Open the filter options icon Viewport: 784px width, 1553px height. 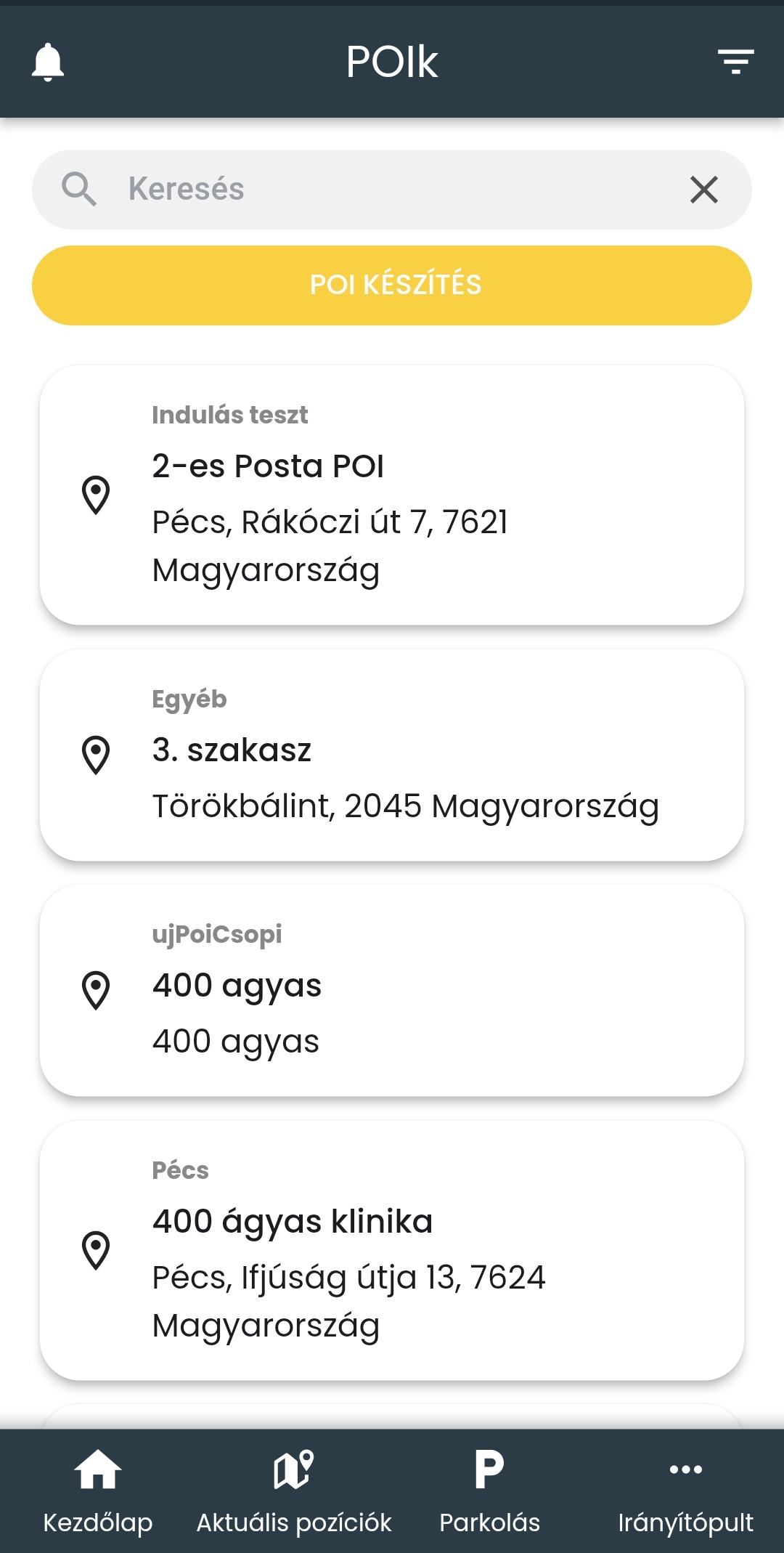(735, 62)
